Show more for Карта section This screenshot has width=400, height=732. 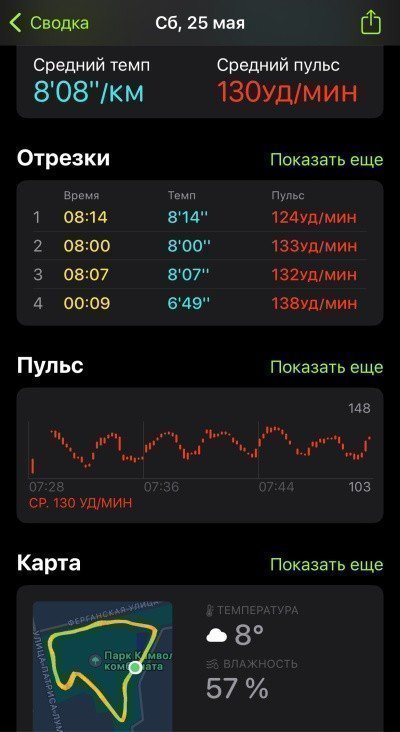[x=327, y=564]
